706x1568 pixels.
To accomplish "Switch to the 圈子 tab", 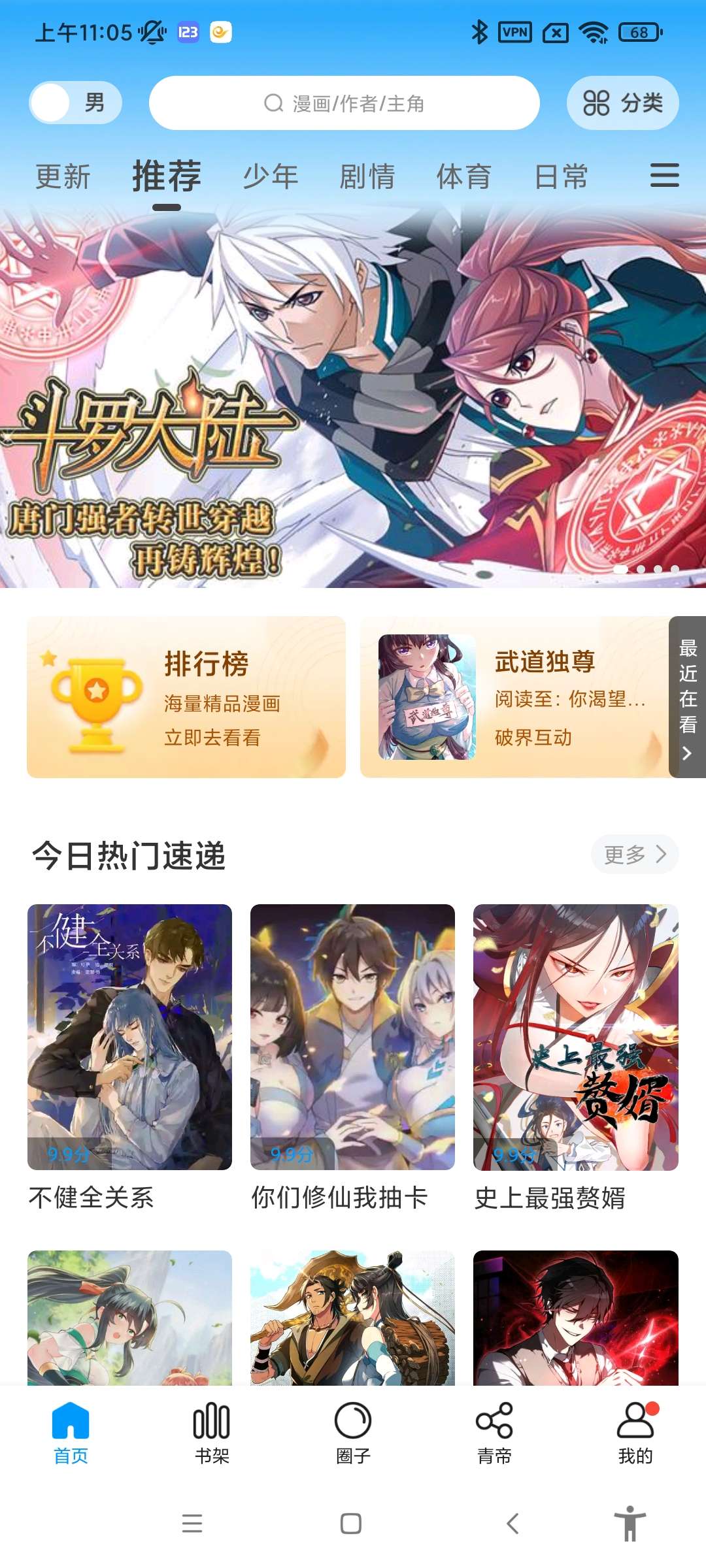I will (353, 1433).
